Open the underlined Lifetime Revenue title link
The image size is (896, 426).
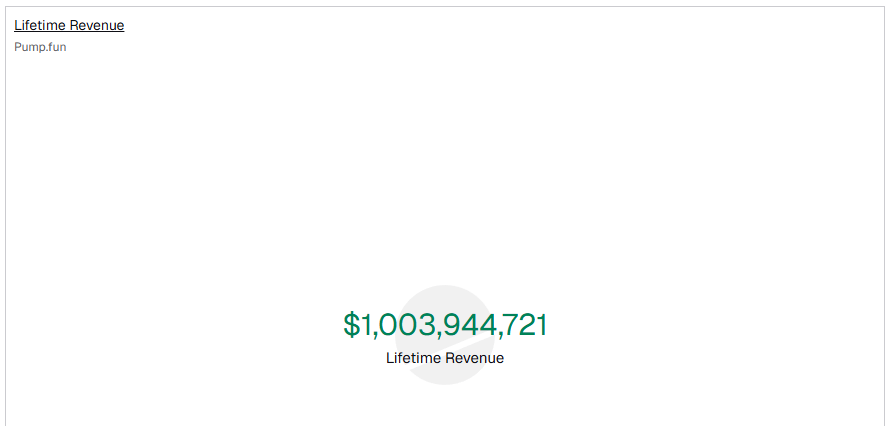(69, 25)
